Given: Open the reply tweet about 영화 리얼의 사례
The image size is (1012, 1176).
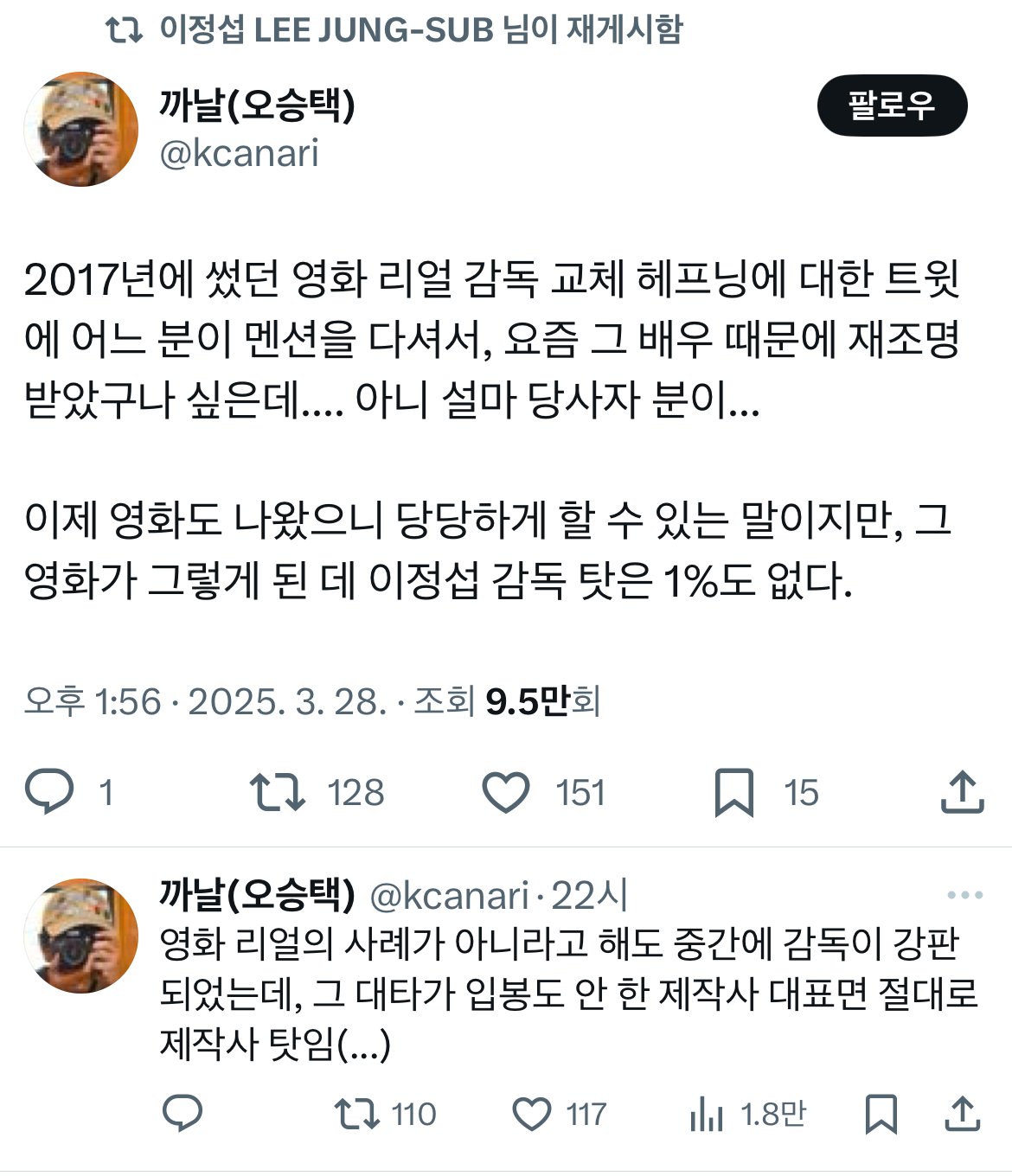Looking at the screenshot, I should pyautogui.click(x=568, y=994).
